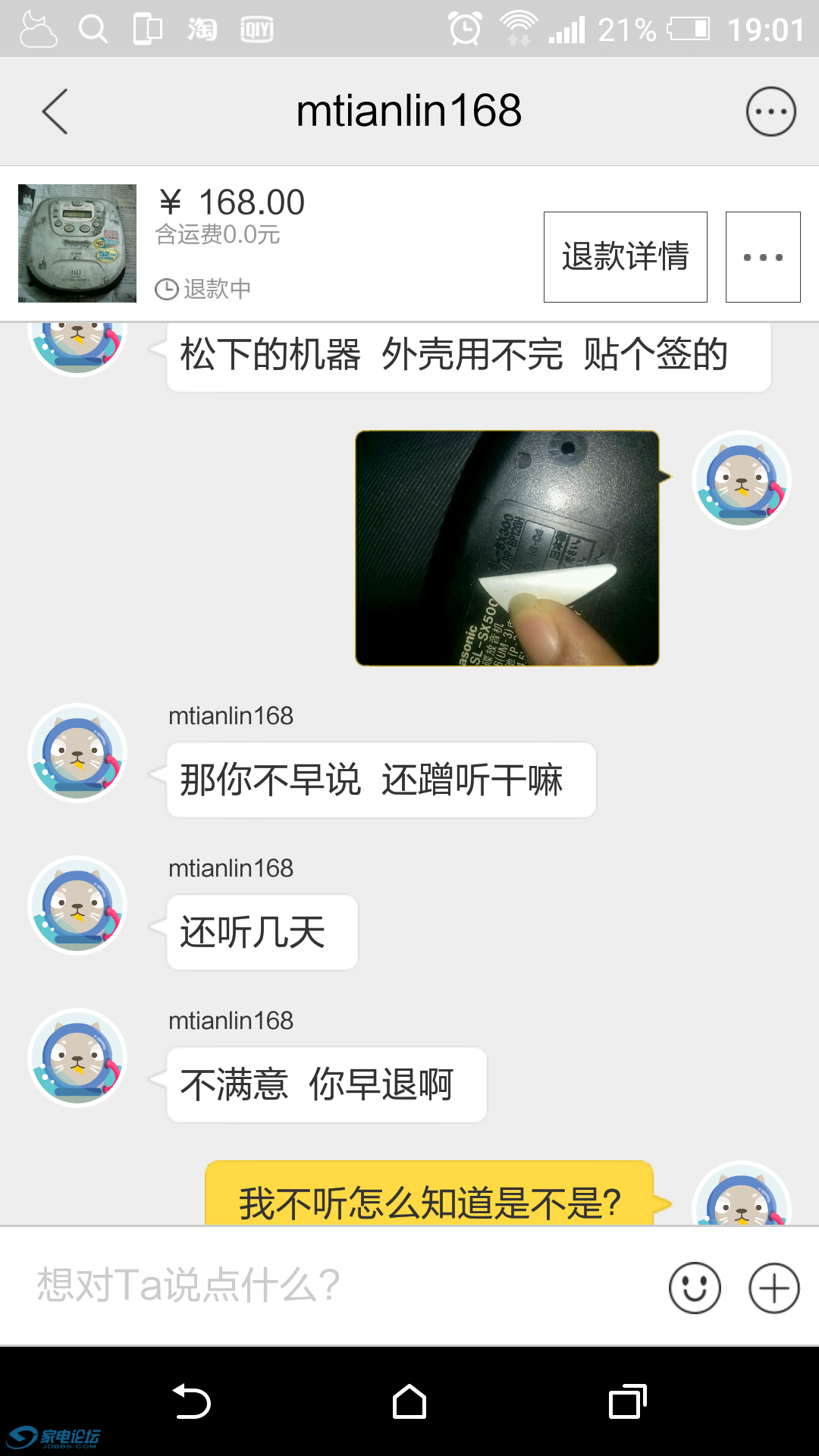Tap the clock icon beside 退款中 status
This screenshot has width=819, height=1456.
click(x=166, y=289)
